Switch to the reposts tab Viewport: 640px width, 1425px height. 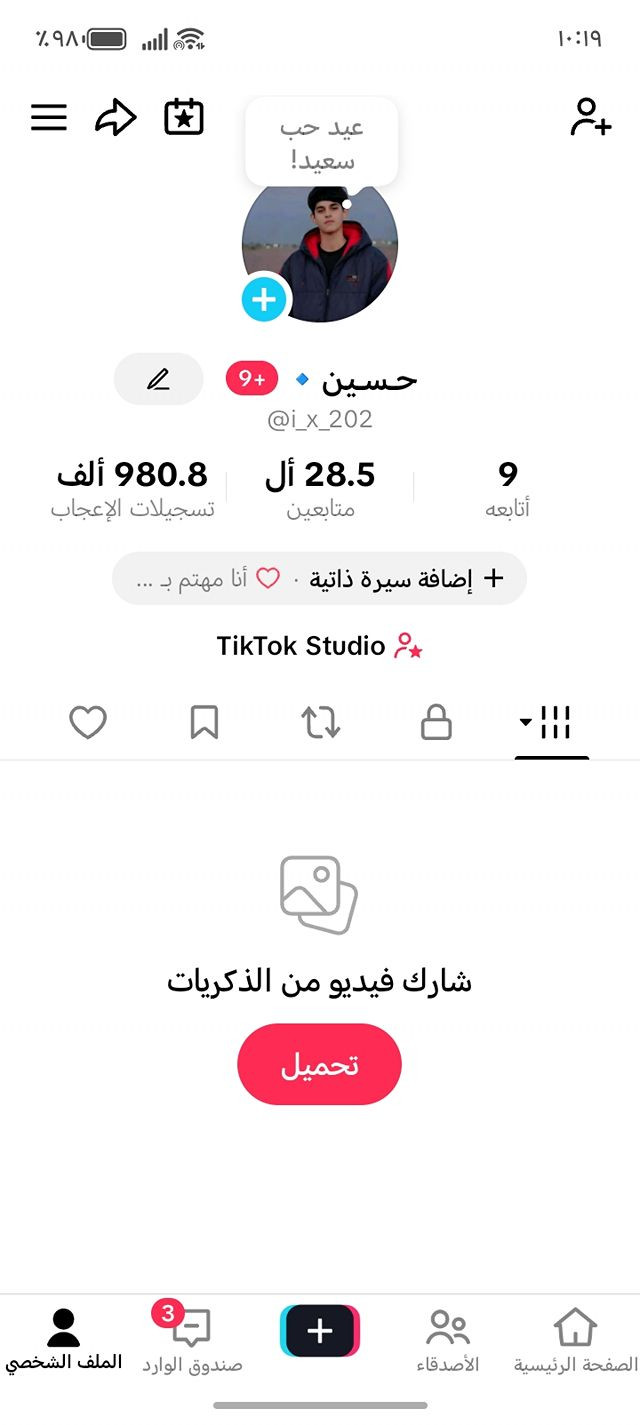pos(320,722)
